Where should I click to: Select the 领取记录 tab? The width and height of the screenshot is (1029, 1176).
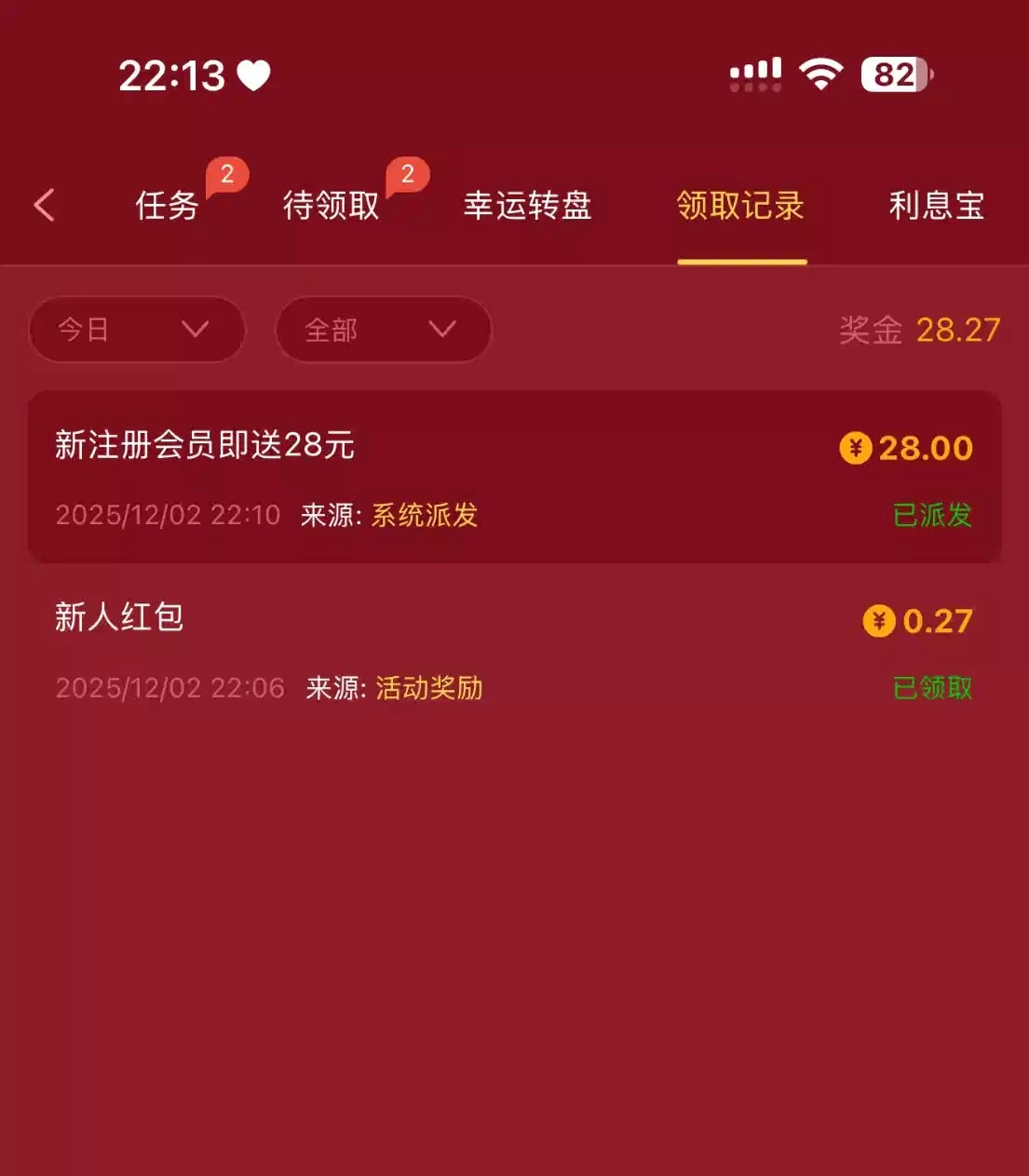[x=741, y=205]
